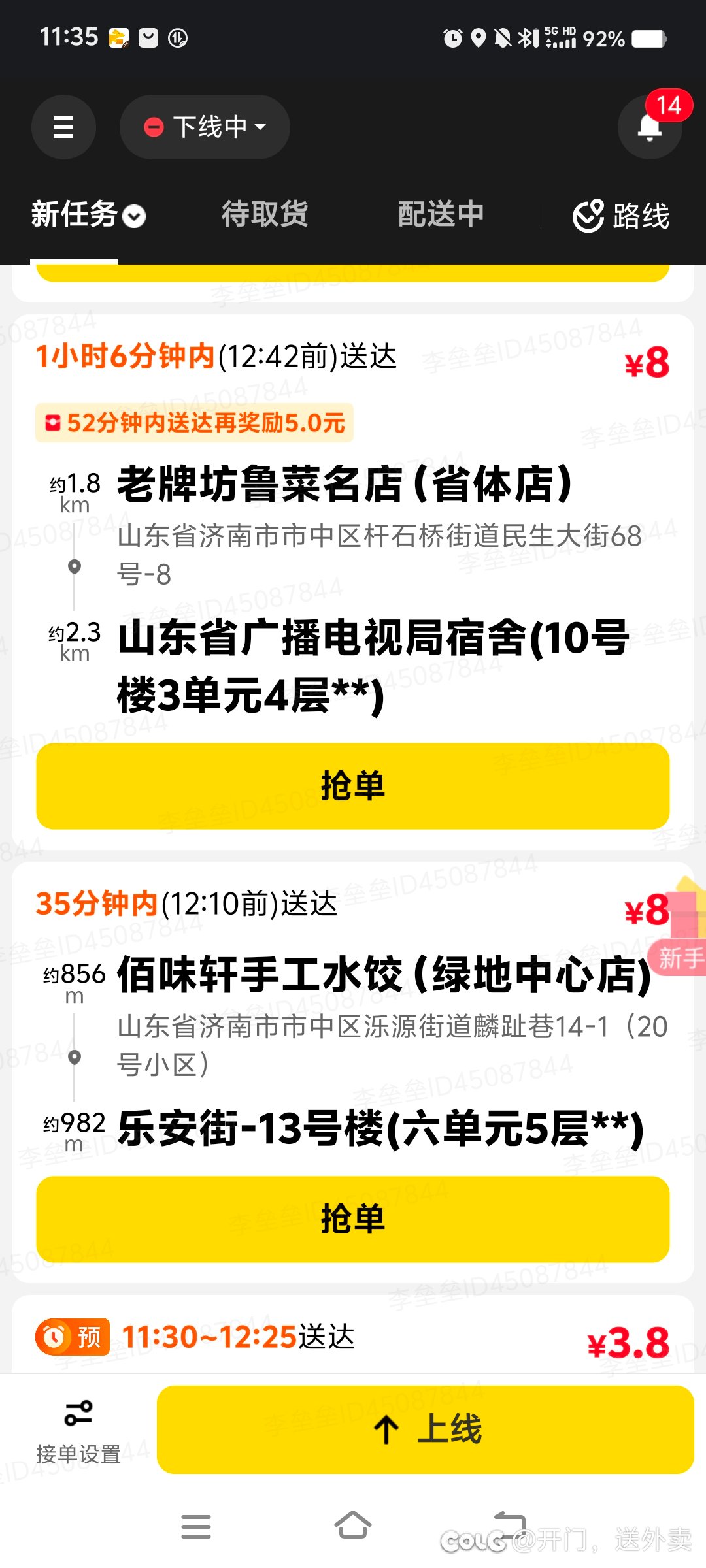706x1568 pixels.
Task: Expand the 下线中 status dropdown
Action: pyautogui.click(x=205, y=127)
